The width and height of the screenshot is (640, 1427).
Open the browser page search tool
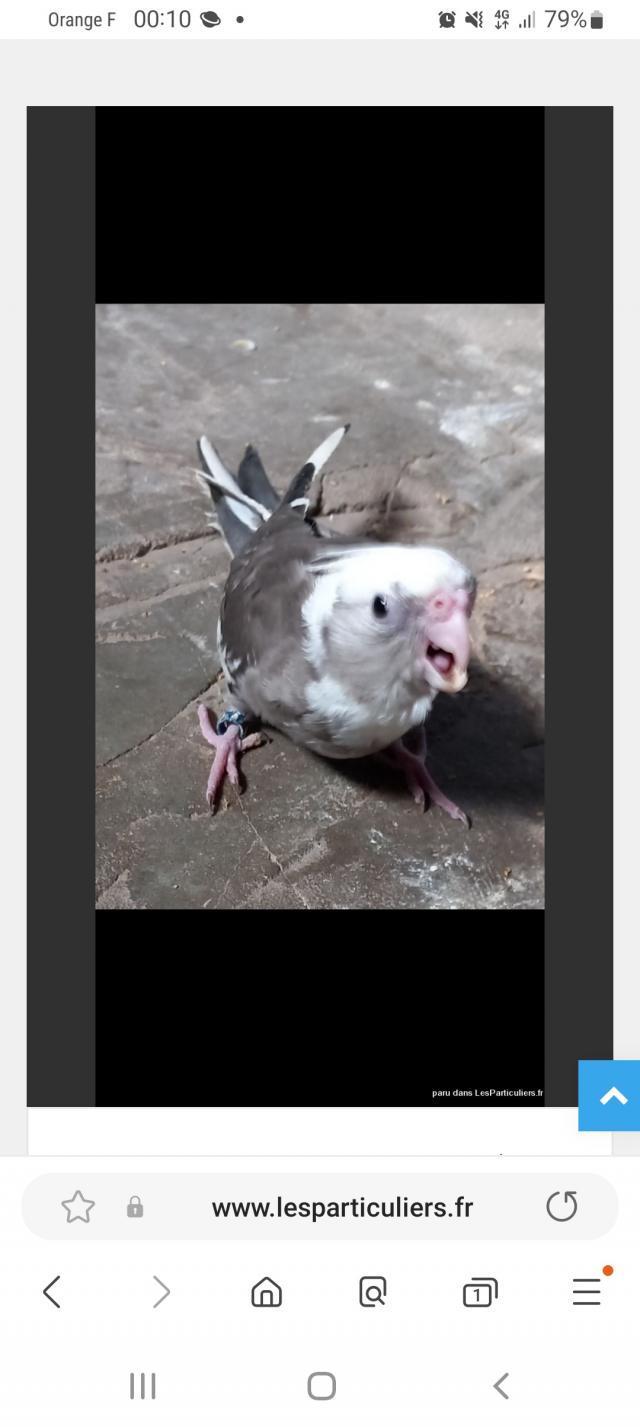click(372, 1293)
